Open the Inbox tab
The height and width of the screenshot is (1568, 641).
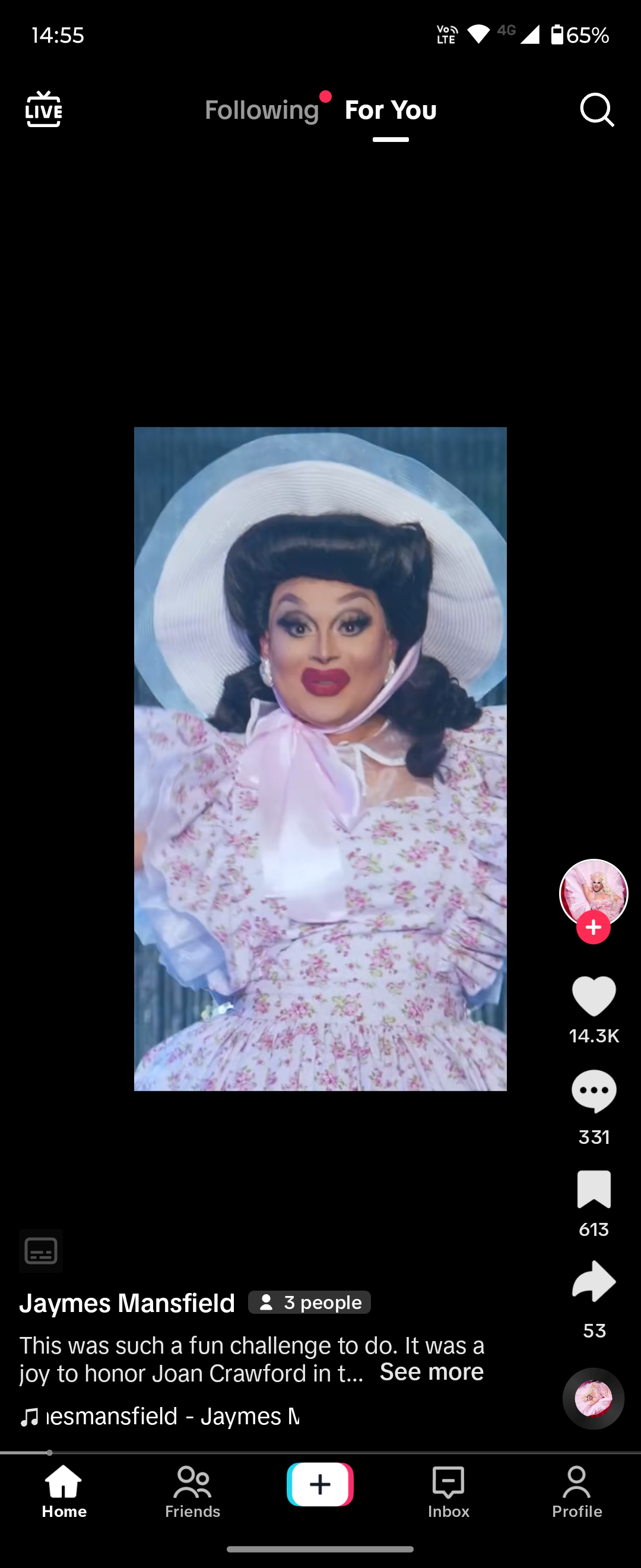pyautogui.click(x=448, y=1492)
